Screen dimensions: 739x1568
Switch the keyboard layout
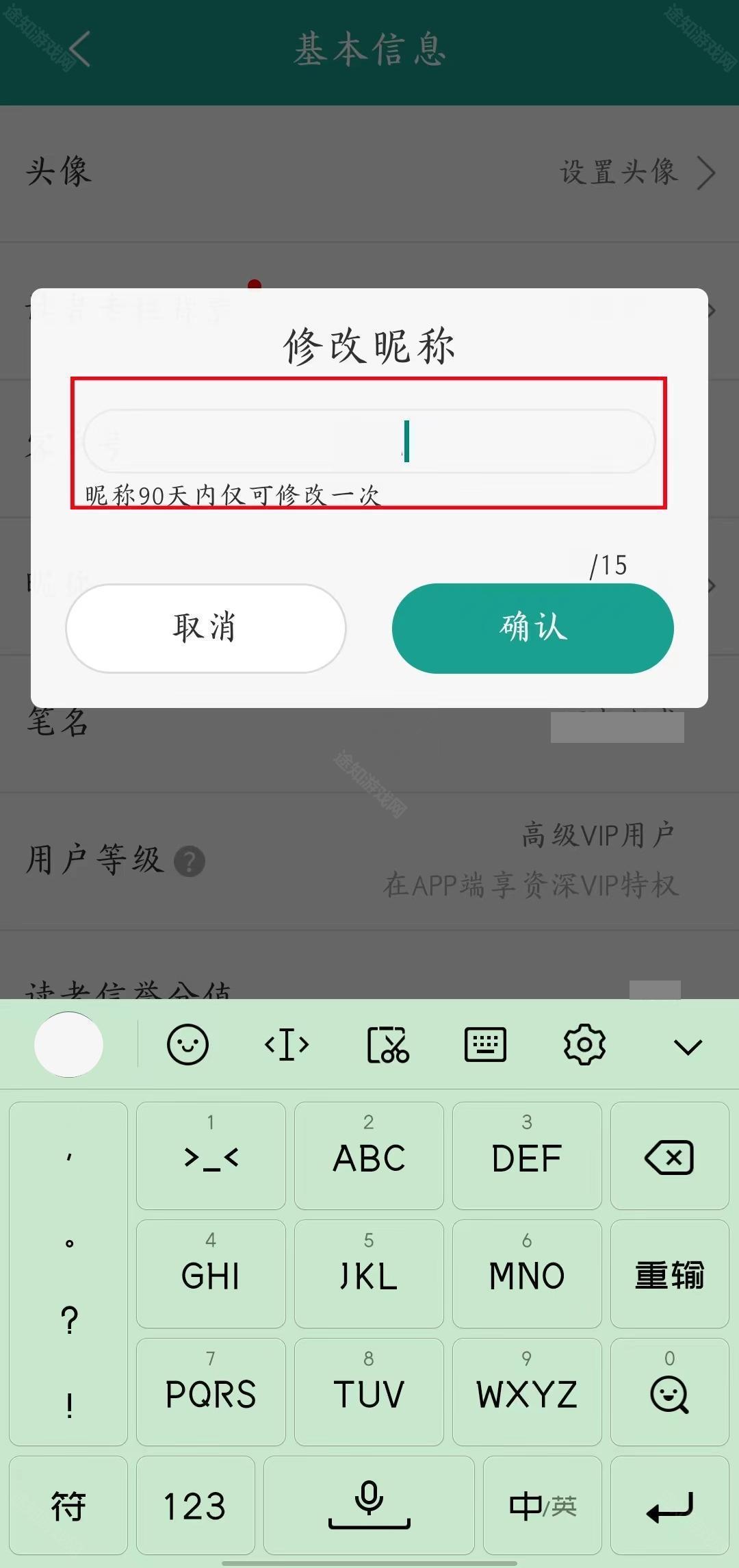click(x=485, y=1045)
